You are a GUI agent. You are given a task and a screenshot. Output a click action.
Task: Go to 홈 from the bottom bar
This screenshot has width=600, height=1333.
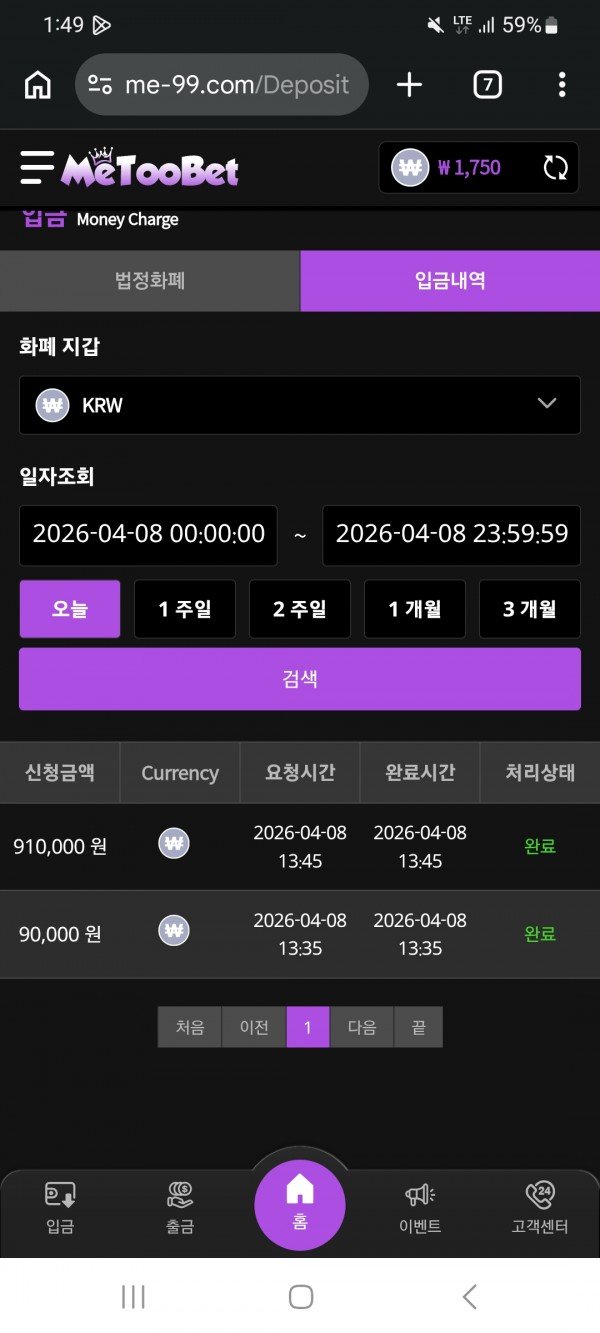coord(300,1205)
